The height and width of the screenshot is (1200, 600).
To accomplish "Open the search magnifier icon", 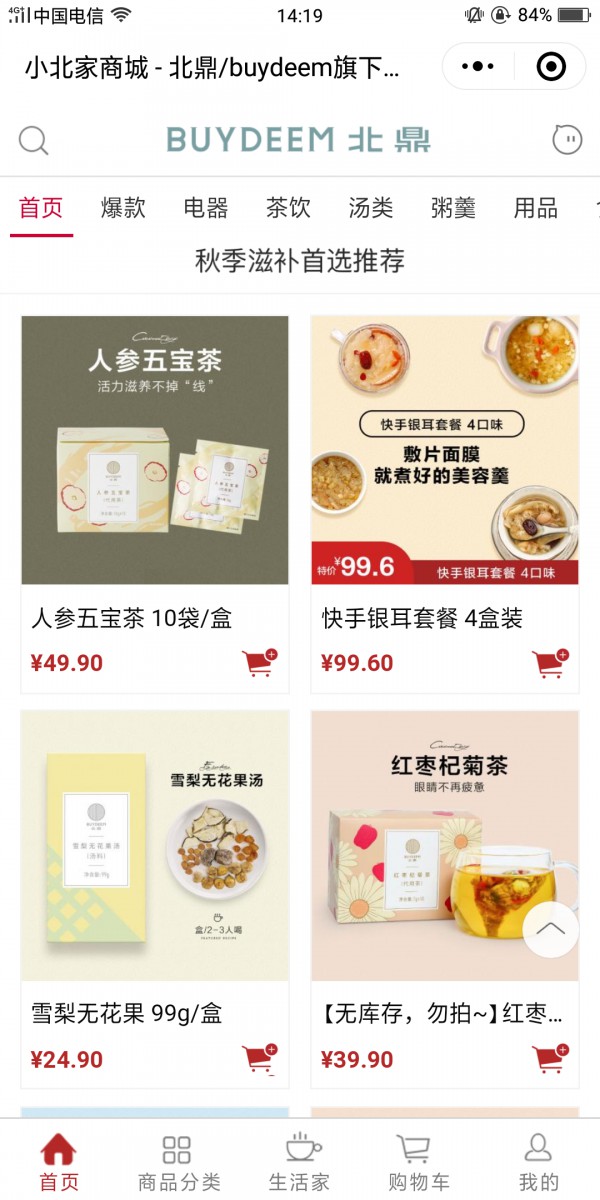I will (x=33, y=140).
